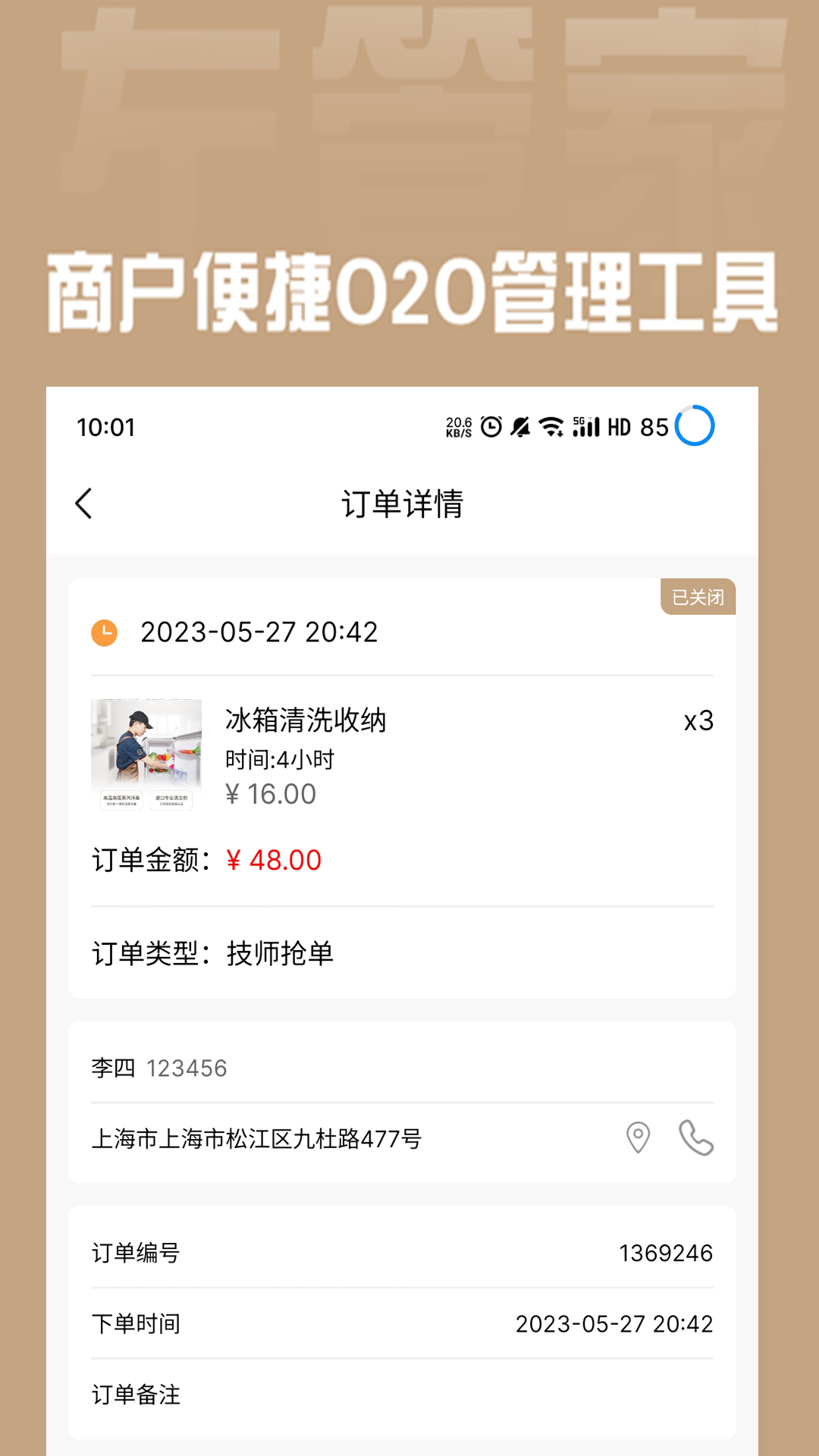Tap the blue 85 battery circle indicator
The image size is (819, 1456).
[x=695, y=426]
